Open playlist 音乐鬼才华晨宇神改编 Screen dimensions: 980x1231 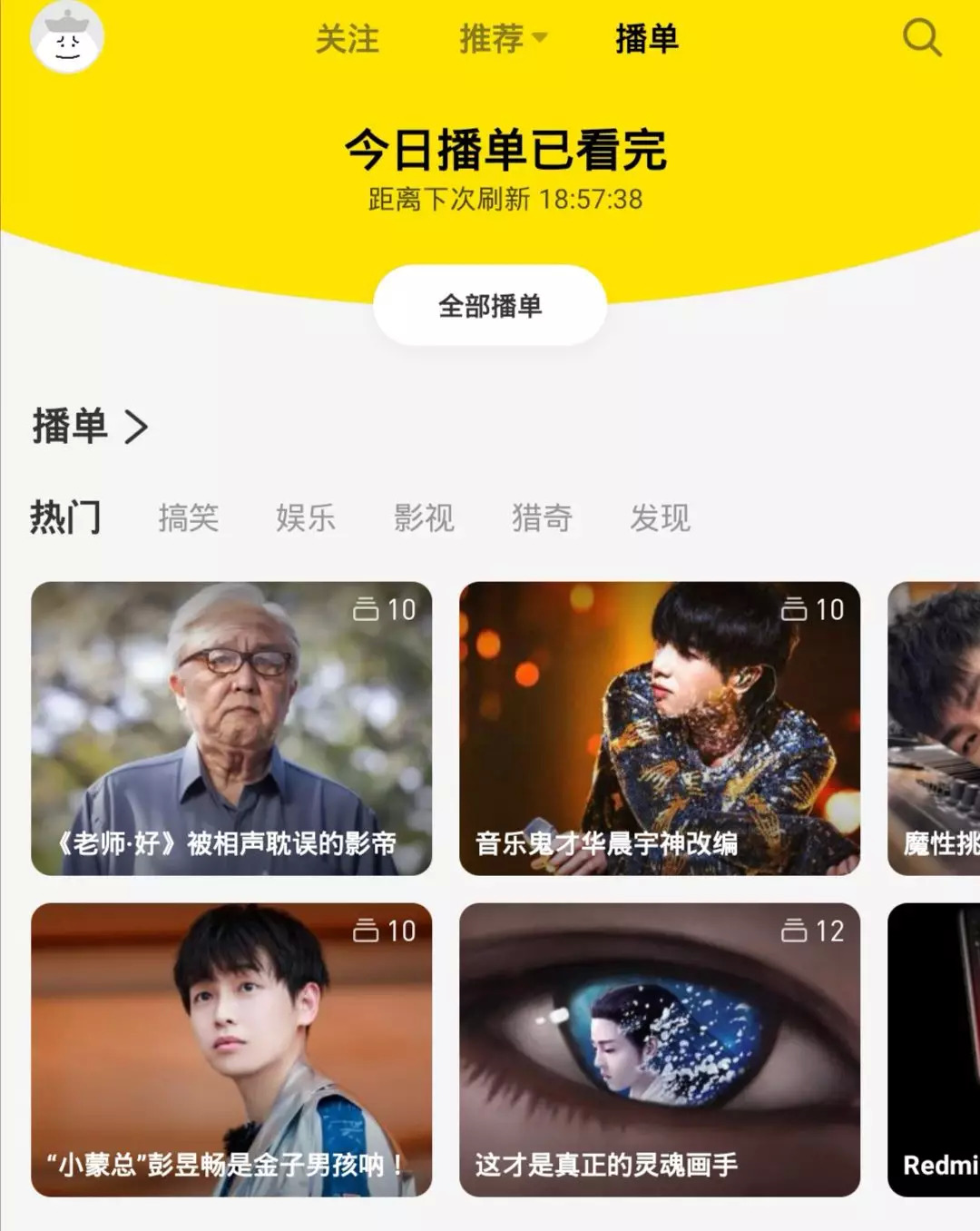[x=660, y=728]
